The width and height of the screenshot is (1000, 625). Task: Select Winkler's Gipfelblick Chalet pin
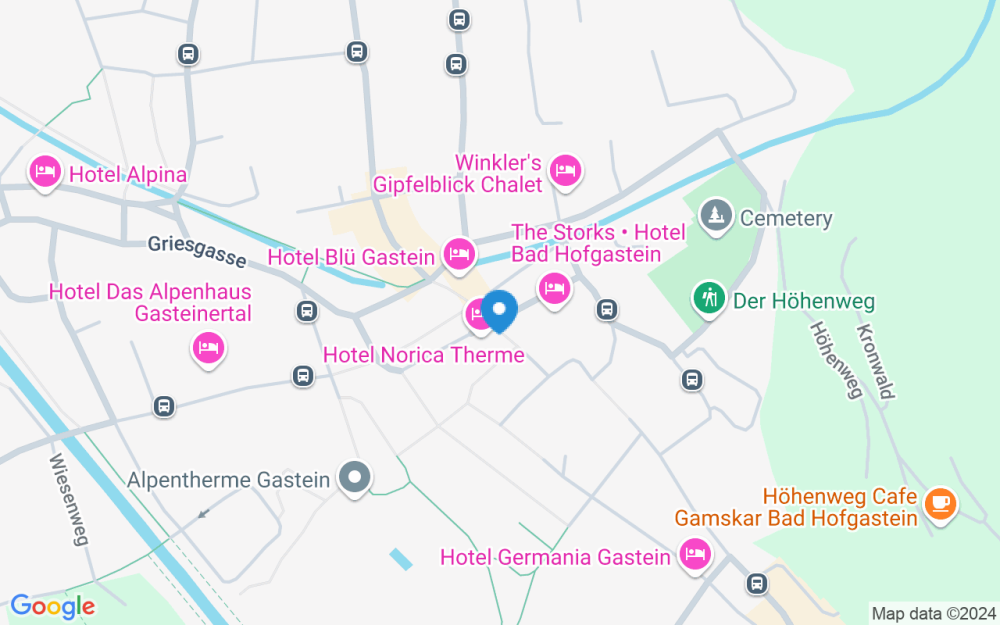[566, 172]
